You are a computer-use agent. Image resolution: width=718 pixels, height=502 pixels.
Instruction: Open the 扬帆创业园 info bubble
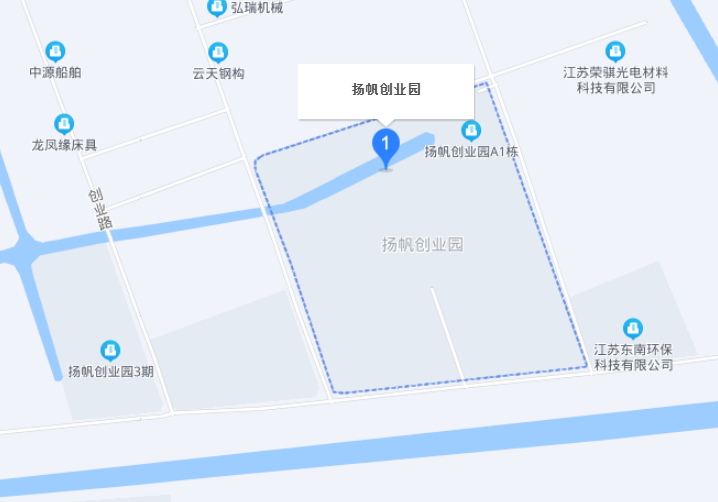386,90
